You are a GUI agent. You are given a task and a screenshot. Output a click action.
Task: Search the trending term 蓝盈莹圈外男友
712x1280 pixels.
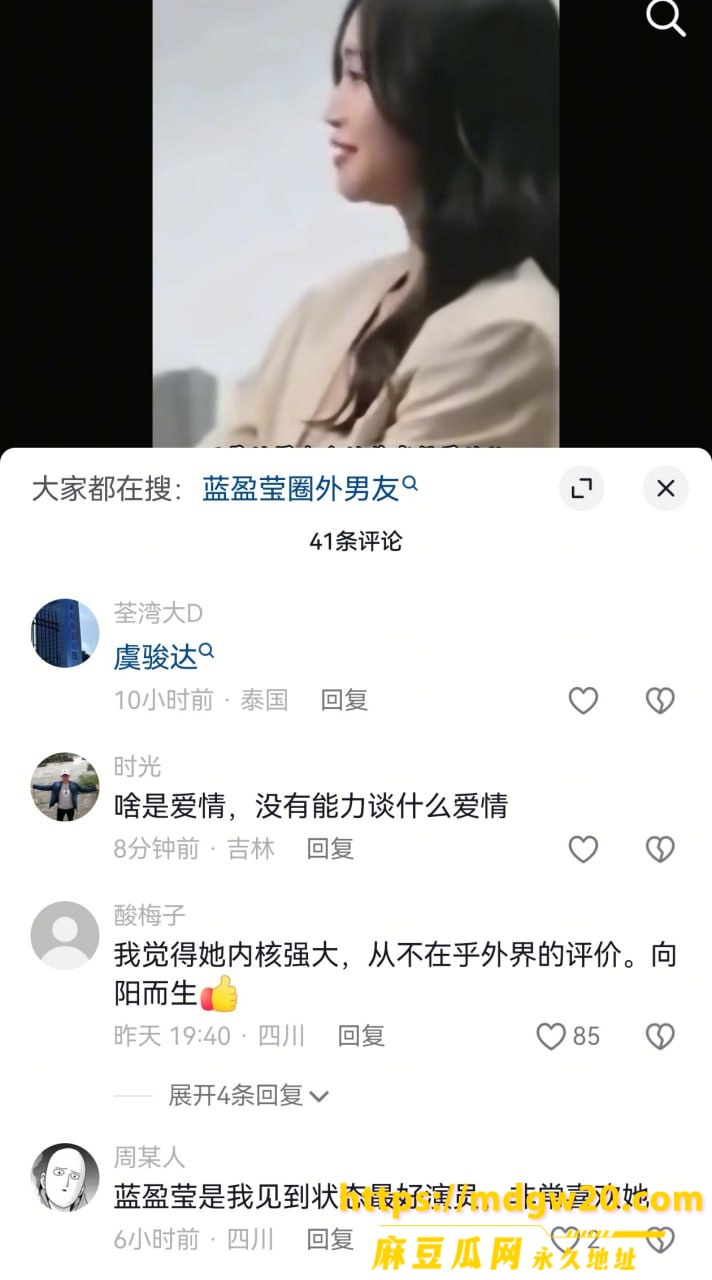coord(310,488)
